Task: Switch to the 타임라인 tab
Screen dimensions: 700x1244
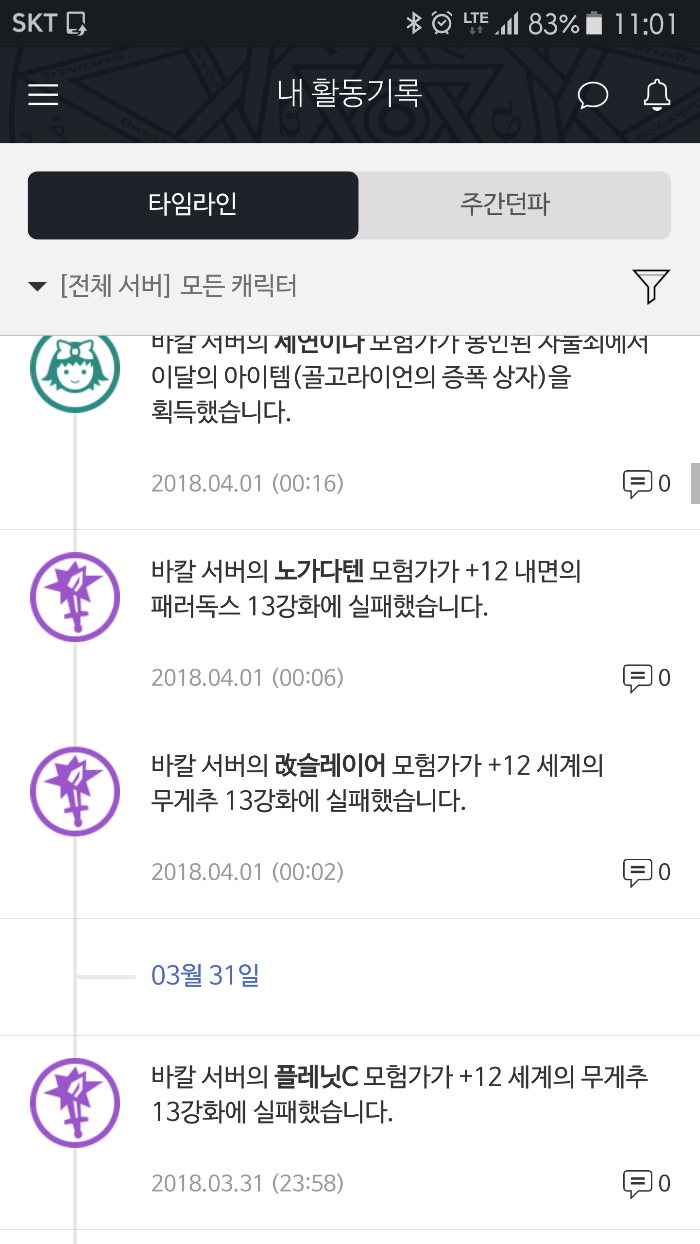Action: 193,205
